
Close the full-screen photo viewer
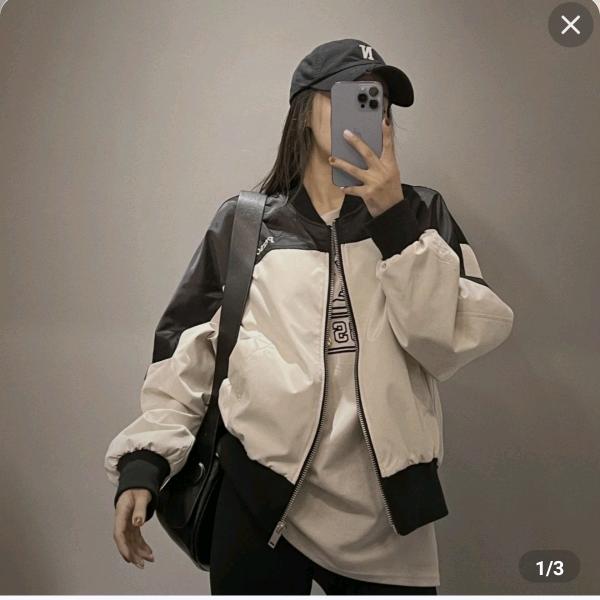point(570,25)
